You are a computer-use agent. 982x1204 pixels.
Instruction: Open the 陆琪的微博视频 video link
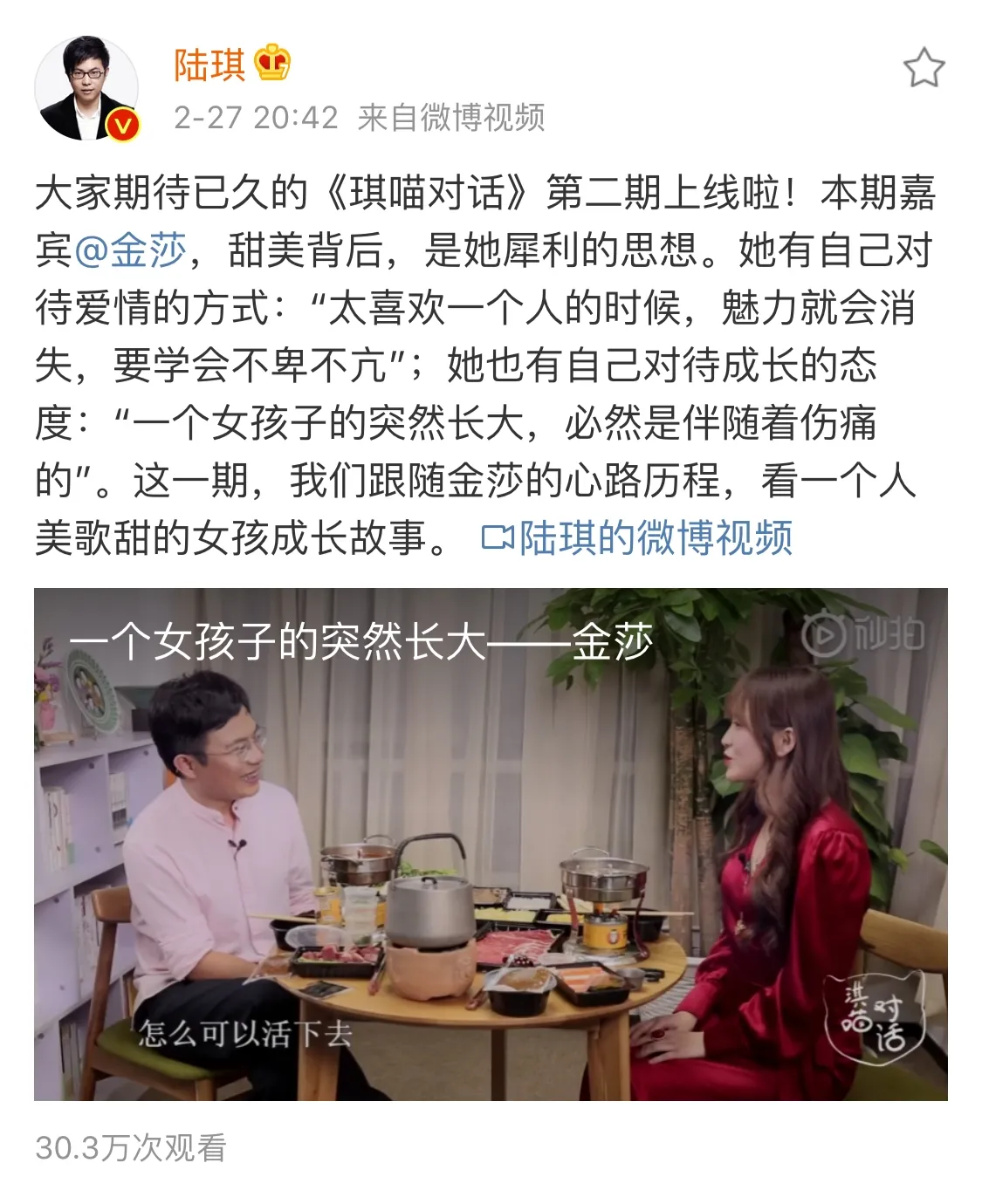coord(655,541)
